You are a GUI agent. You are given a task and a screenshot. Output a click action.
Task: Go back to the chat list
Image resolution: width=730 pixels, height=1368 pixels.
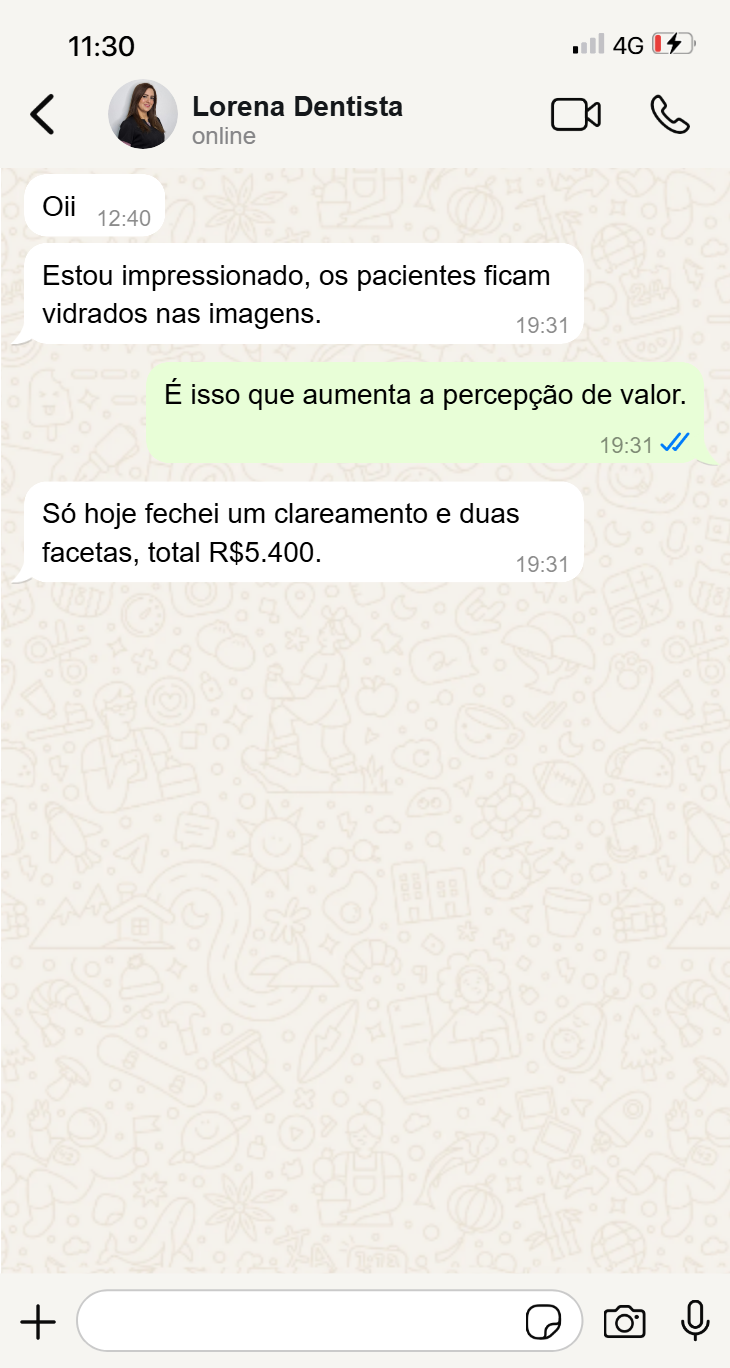click(x=42, y=114)
